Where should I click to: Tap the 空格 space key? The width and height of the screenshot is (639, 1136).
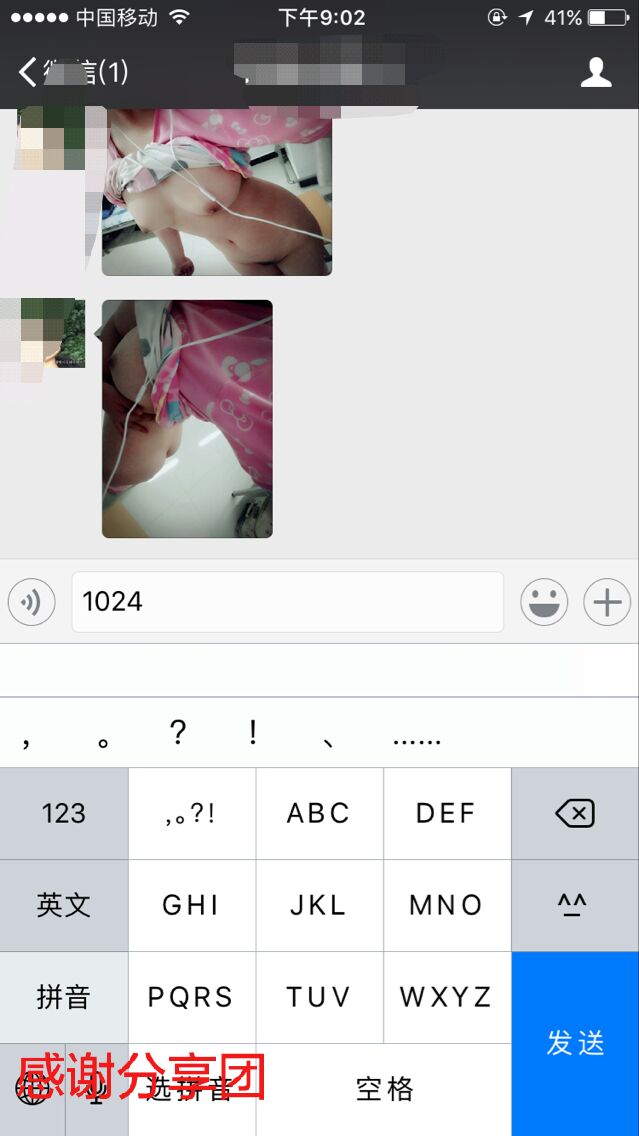point(384,1089)
